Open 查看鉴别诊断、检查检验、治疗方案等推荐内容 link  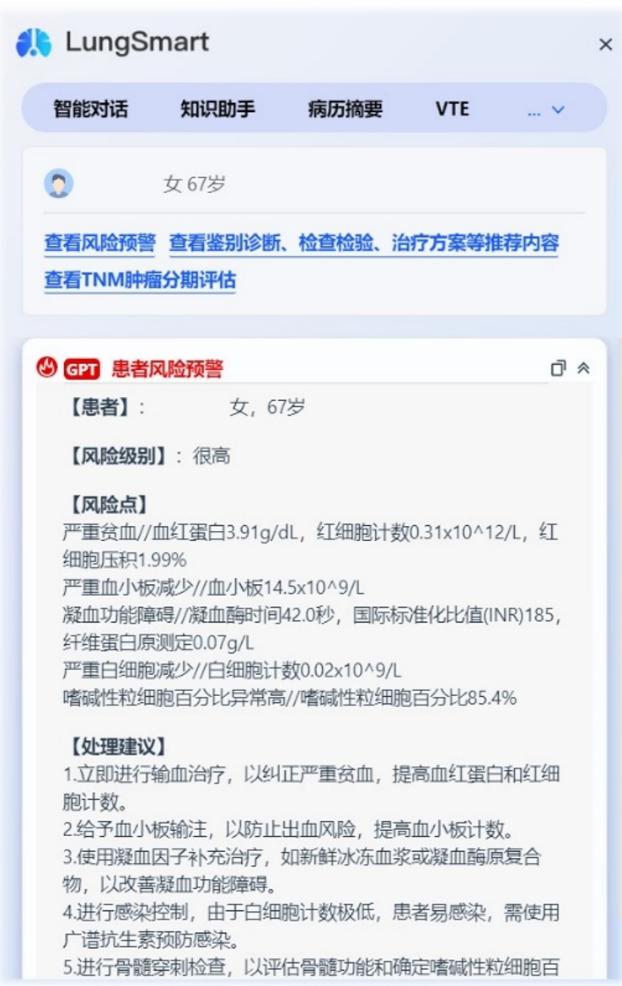tap(364, 243)
